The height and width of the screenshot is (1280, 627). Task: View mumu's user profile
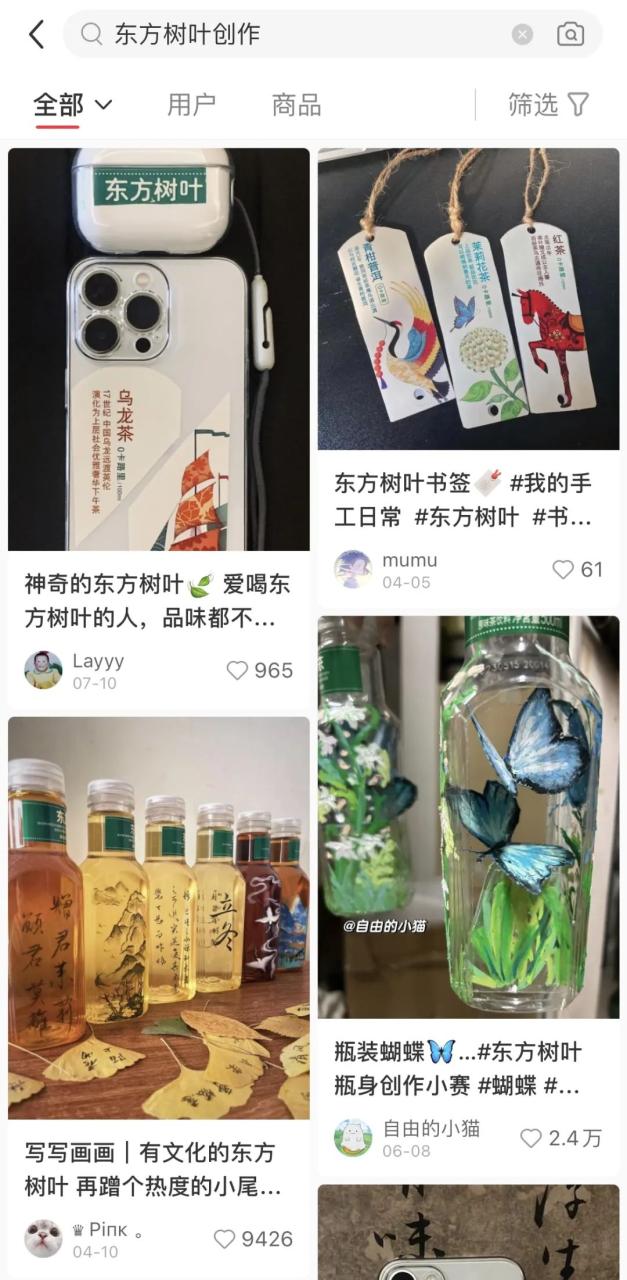[353, 569]
